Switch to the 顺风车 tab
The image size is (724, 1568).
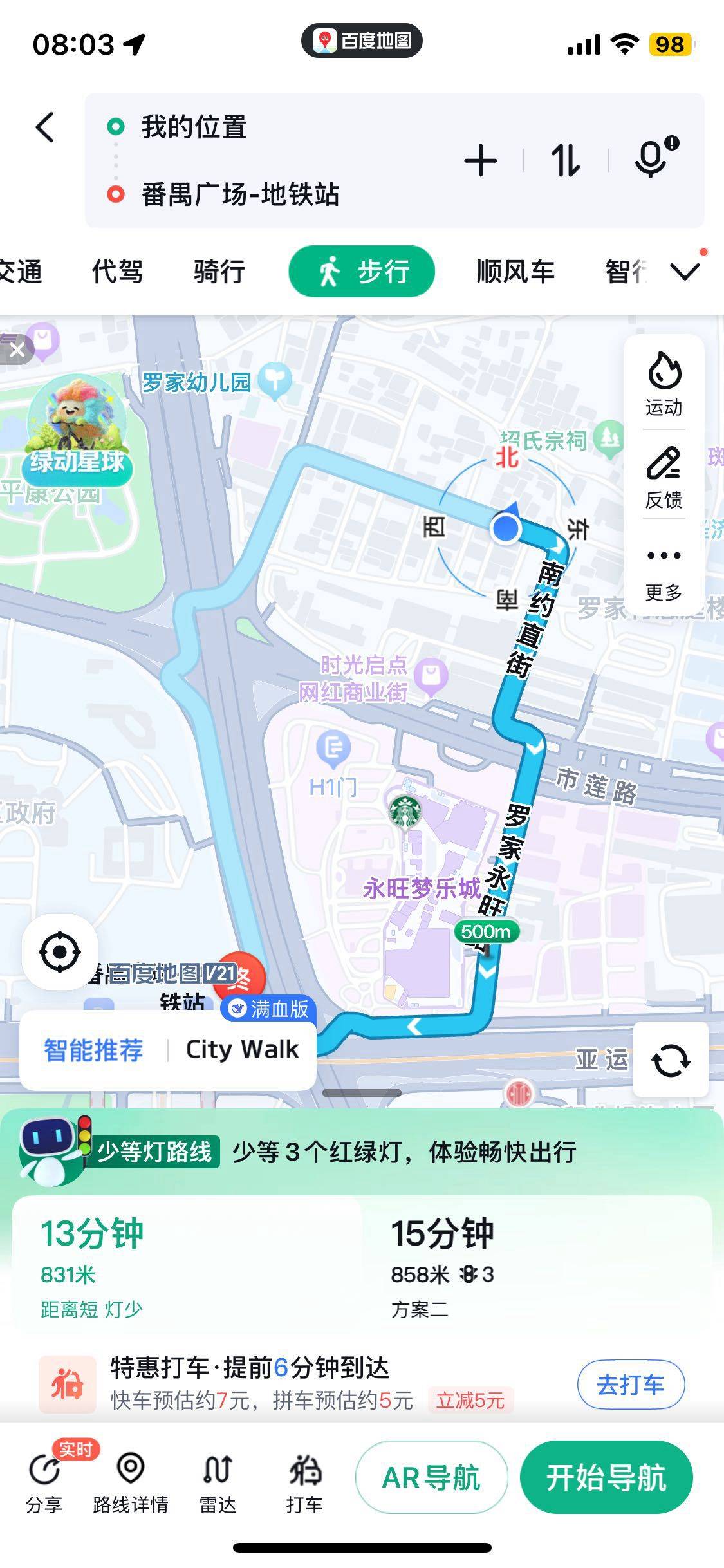point(515,272)
